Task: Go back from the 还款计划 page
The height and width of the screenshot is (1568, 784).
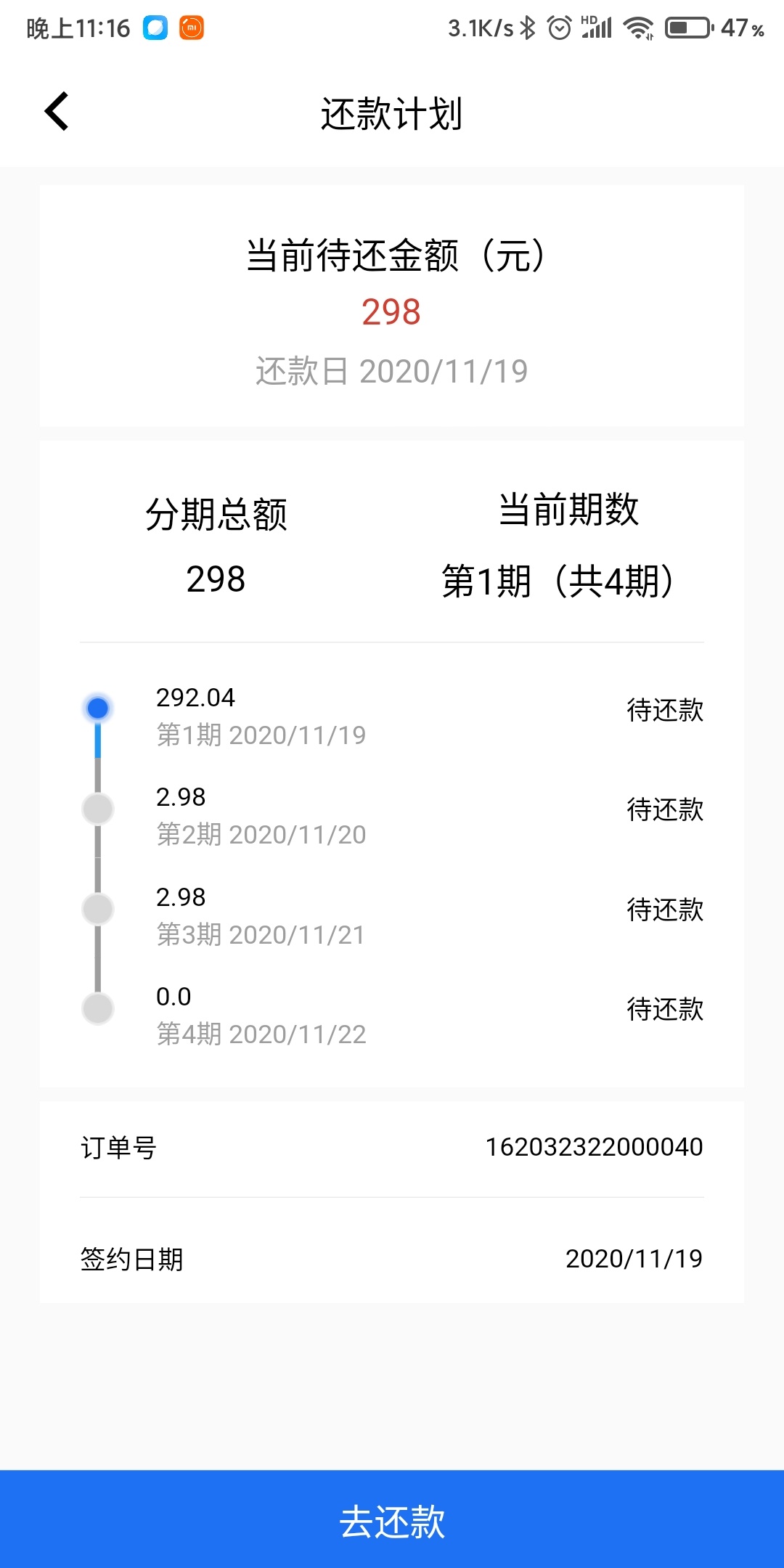Action: point(57,112)
